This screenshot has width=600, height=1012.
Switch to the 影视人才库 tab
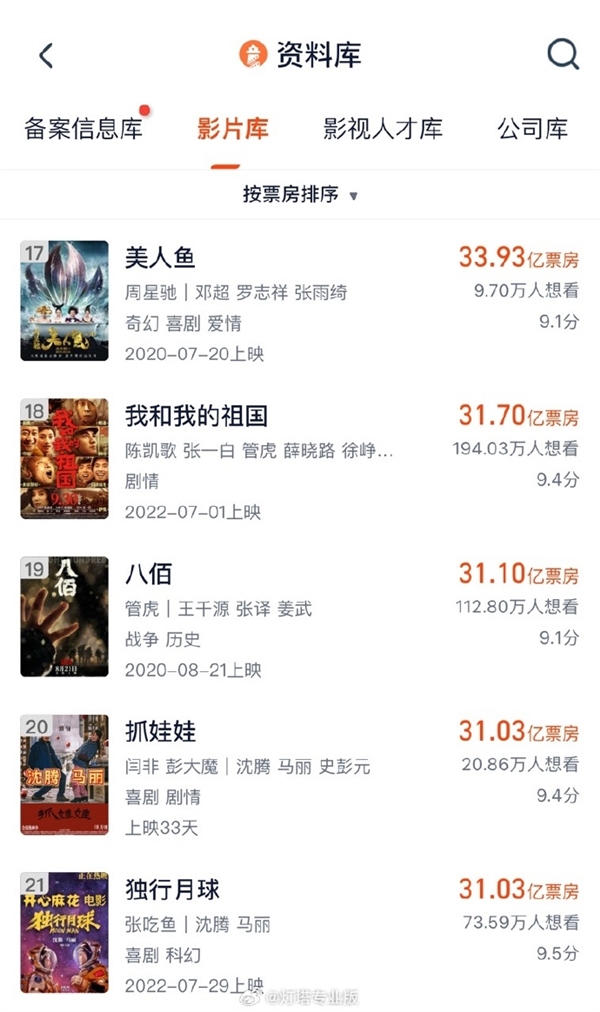click(382, 129)
